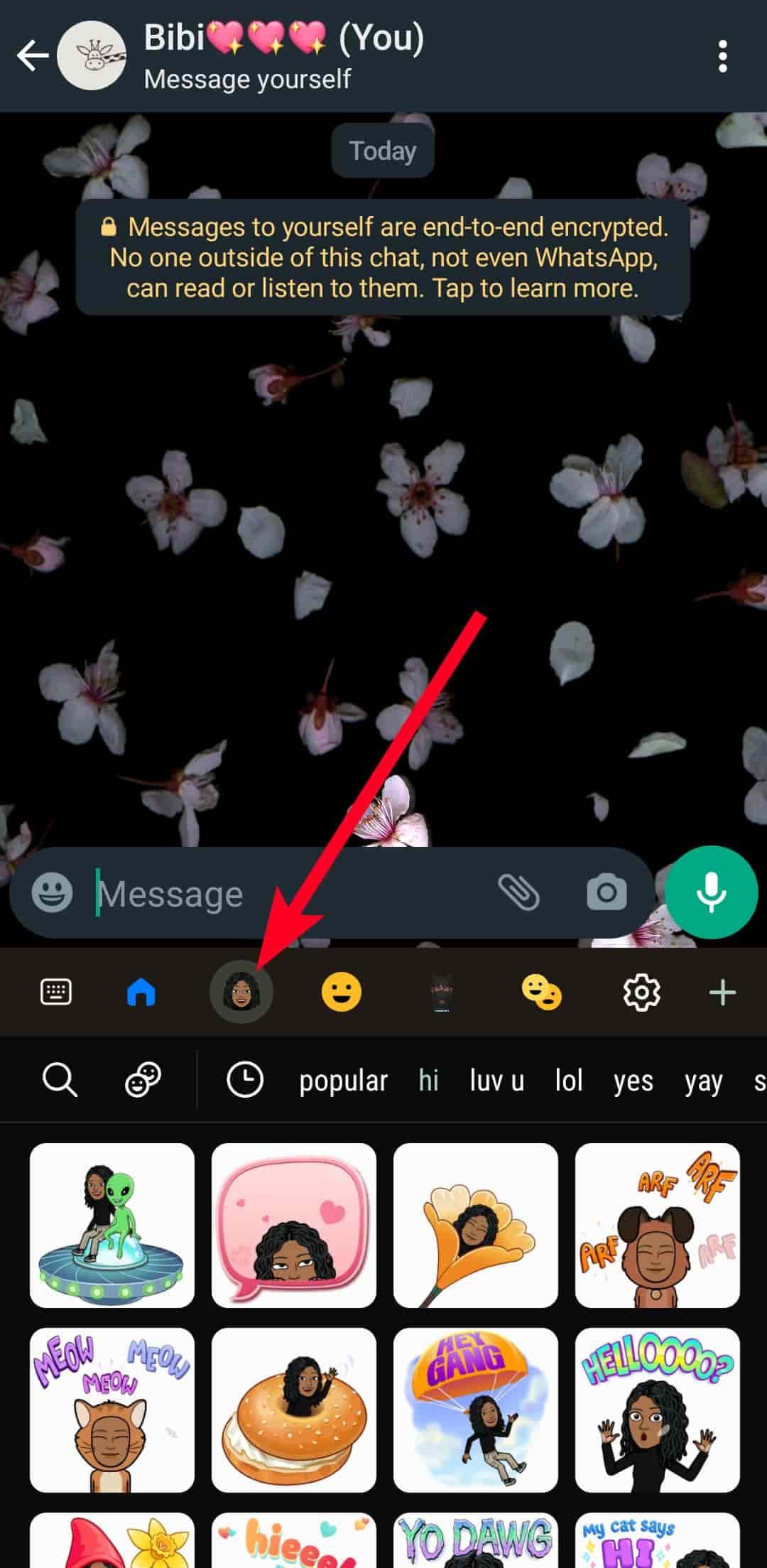Image resolution: width=767 pixels, height=1568 pixels.
Task: Focus the Message text field
Action: [x=284, y=894]
